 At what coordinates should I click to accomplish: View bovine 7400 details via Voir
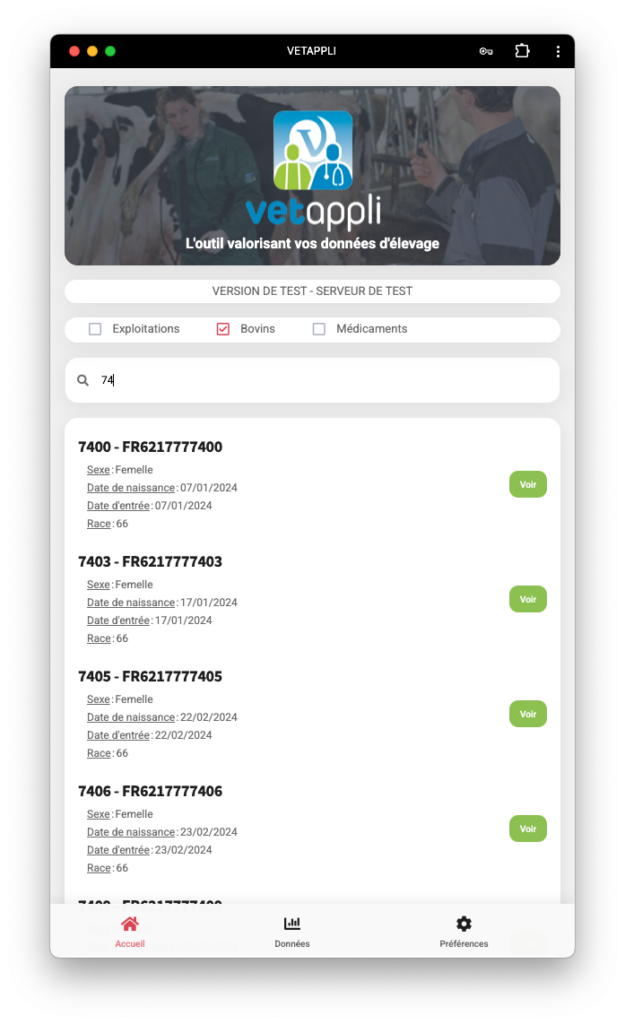[528, 484]
